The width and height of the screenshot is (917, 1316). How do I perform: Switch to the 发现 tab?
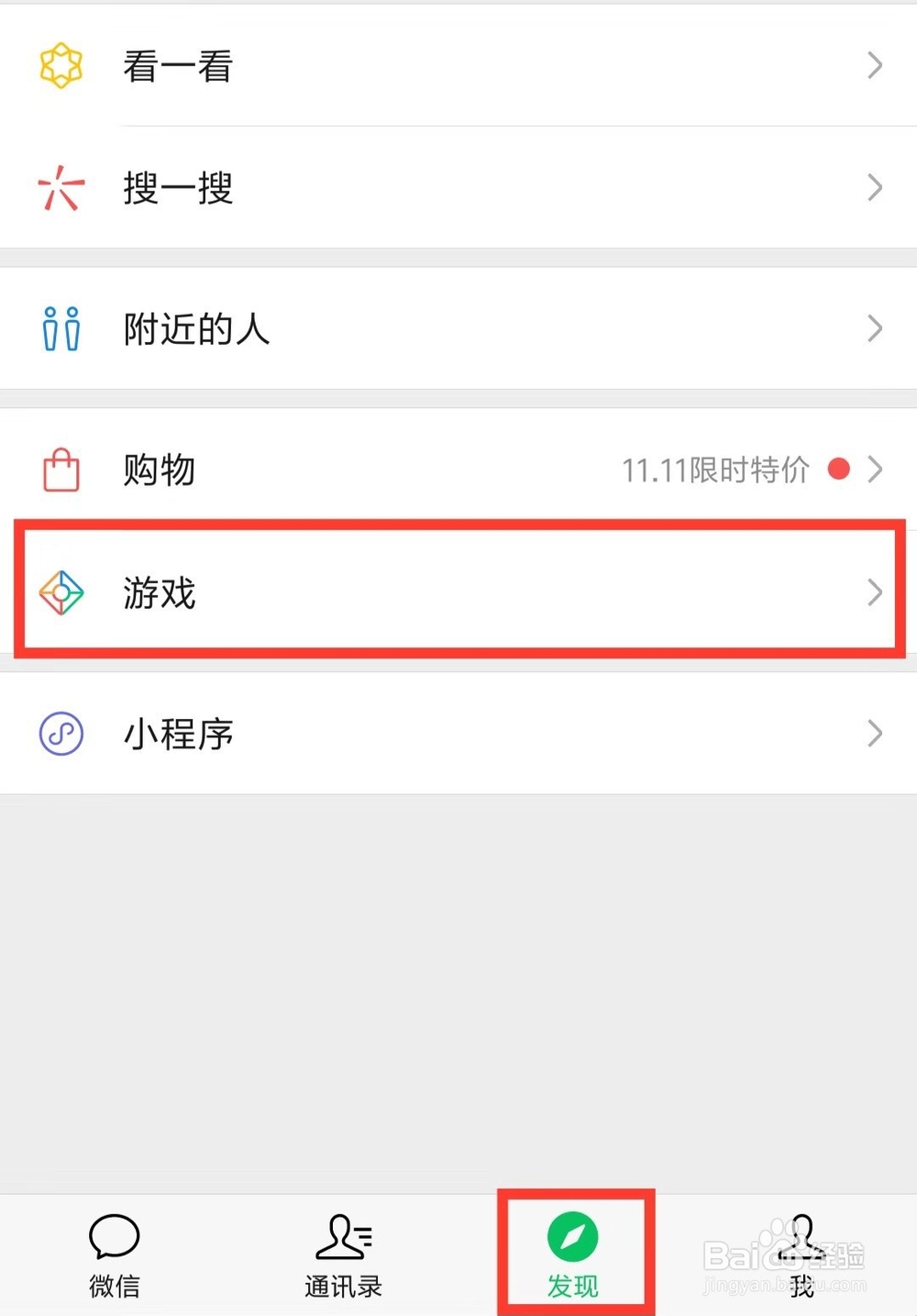(572, 1252)
